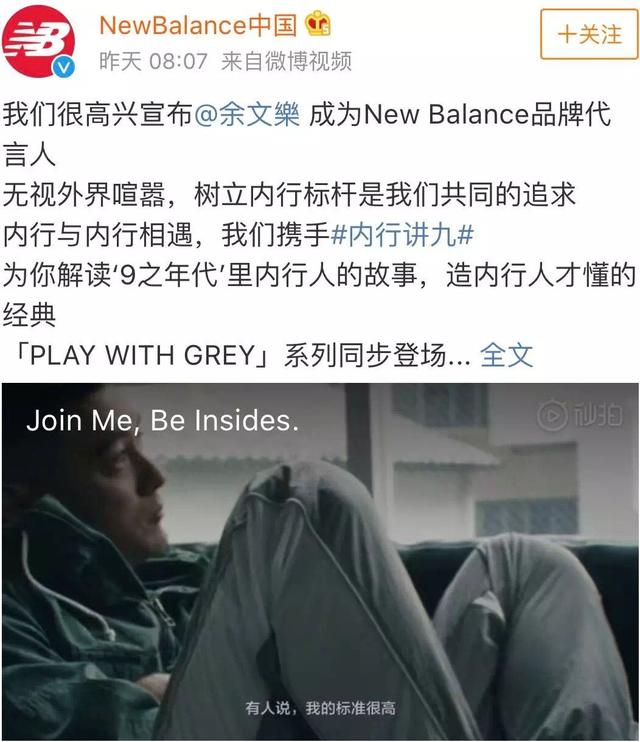Open the @余文樂 mention link
The height and width of the screenshot is (742, 640).
pyautogui.click(x=246, y=114)
